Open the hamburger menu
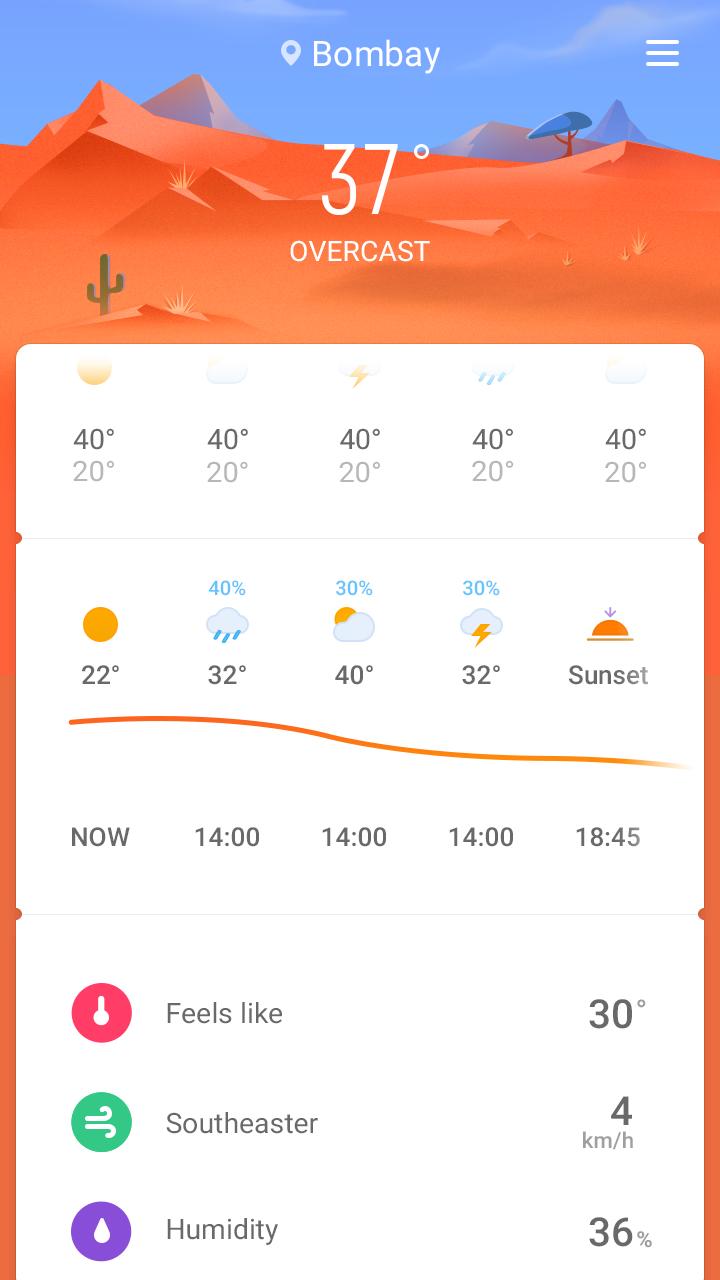 click(662, 53)
